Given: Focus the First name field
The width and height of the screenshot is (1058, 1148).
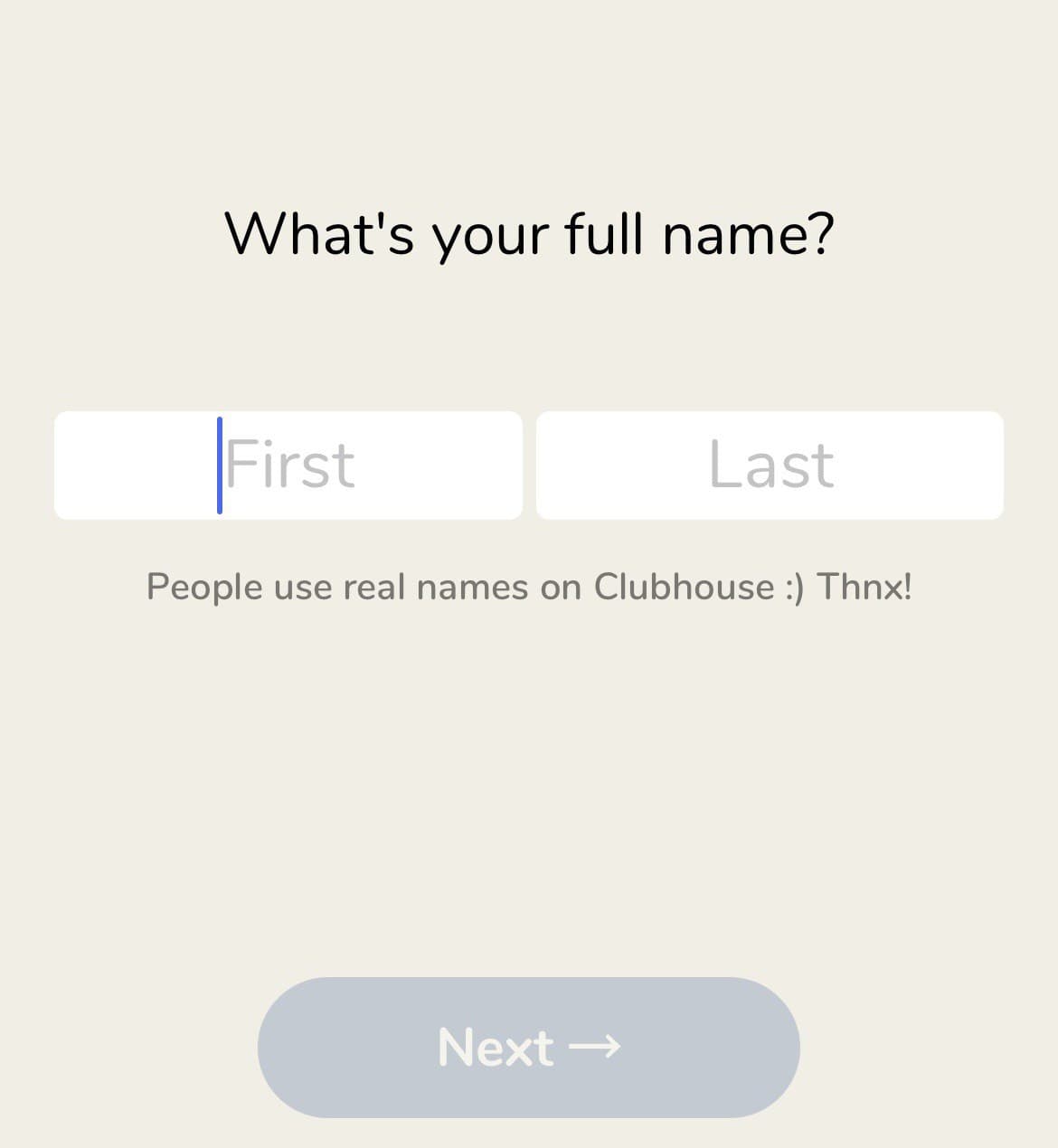Looking at the screenshot, I should (288, 466).
